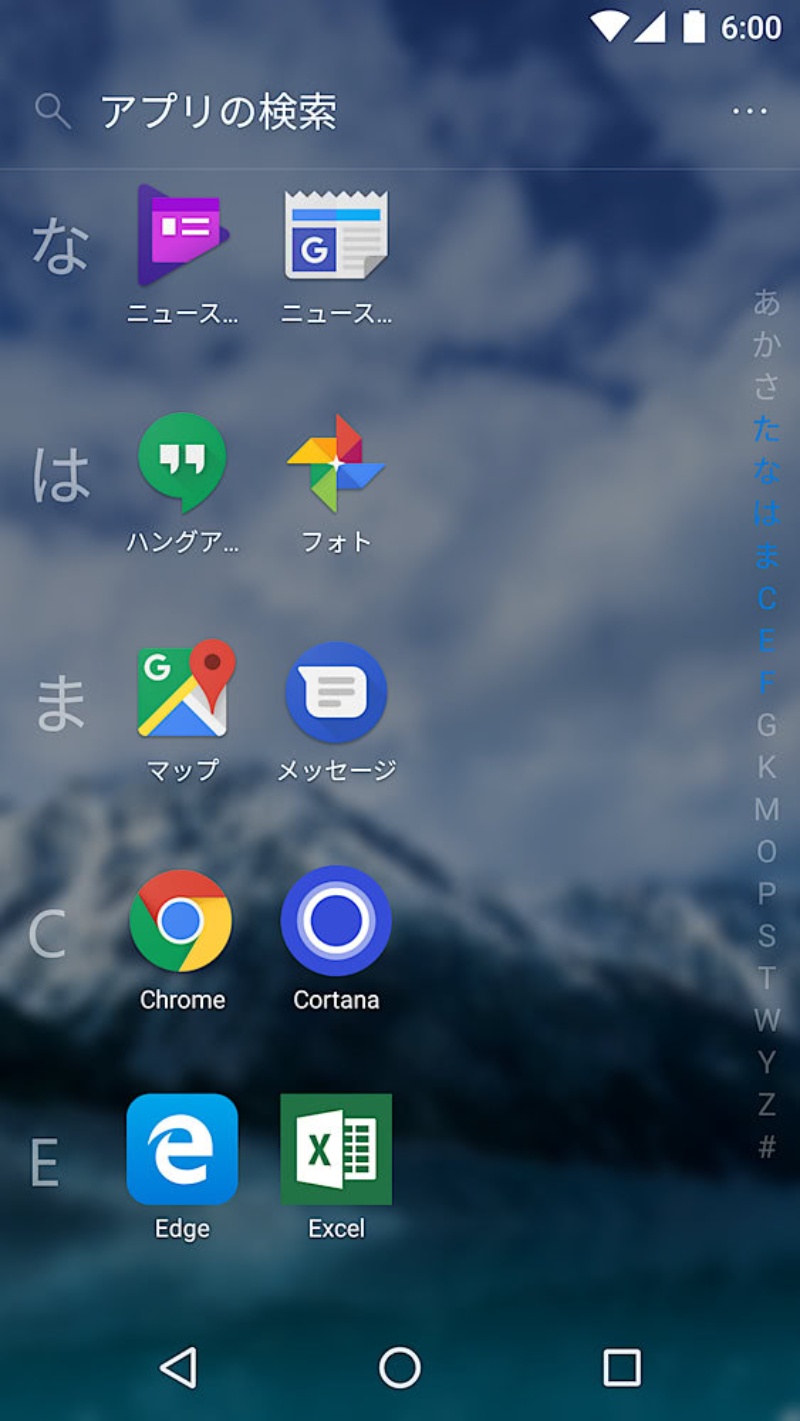The image size is (800, 1421).
Task: Select letter S in the side index
Action: [766, 936]
